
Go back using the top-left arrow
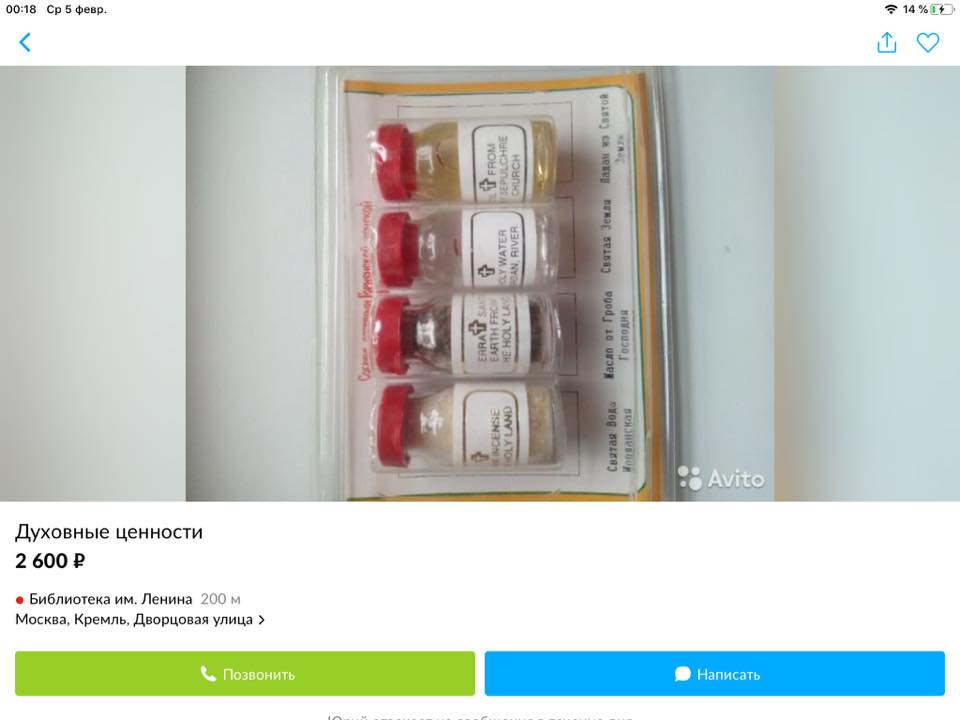click(x=25, y=42)
